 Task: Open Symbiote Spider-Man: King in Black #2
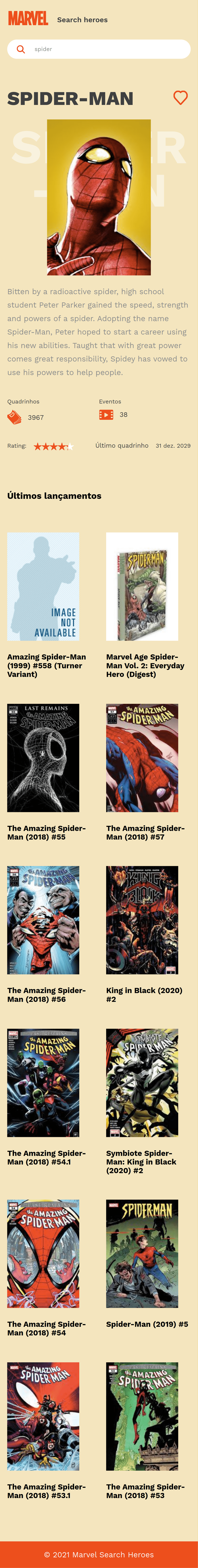[142, 1082]
